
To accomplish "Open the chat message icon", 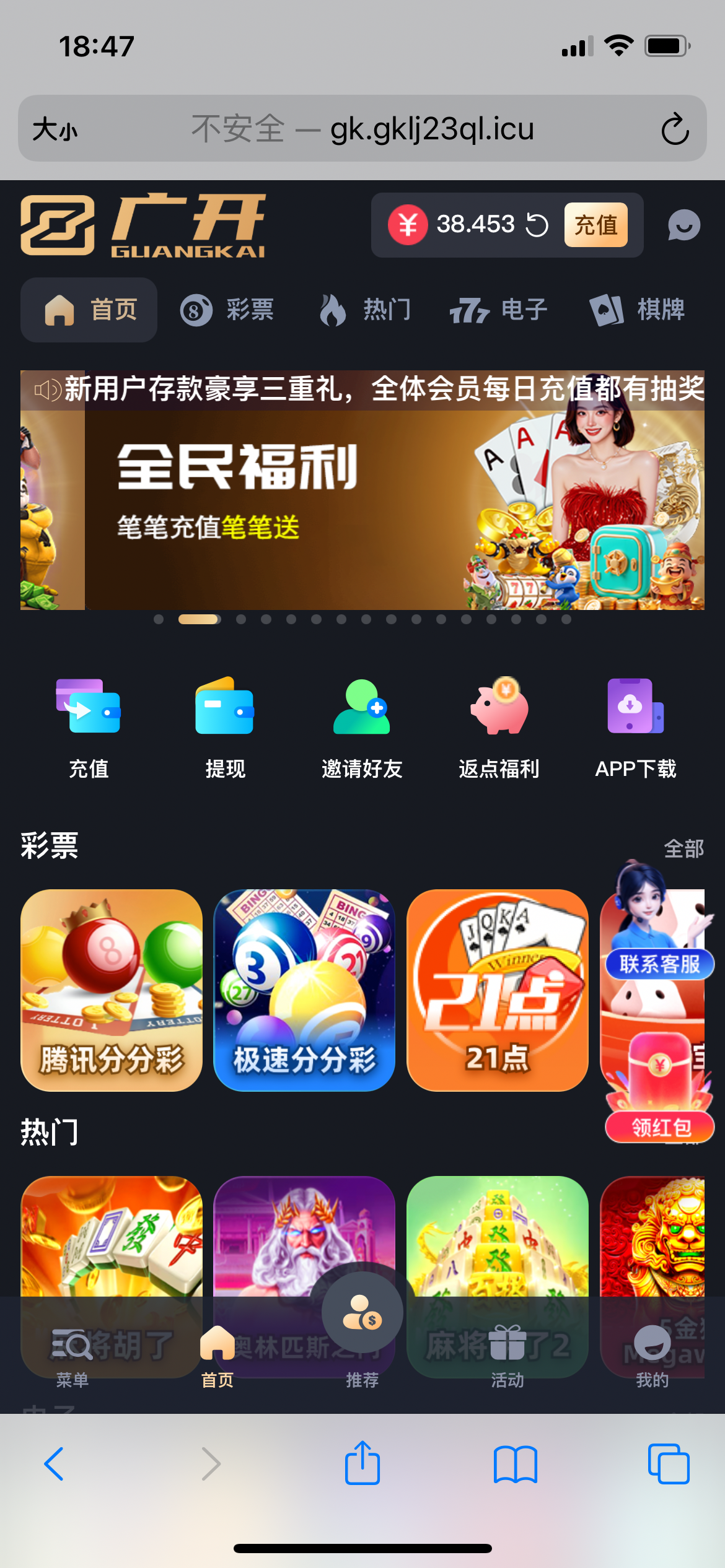I will click(x=683, y=225).
